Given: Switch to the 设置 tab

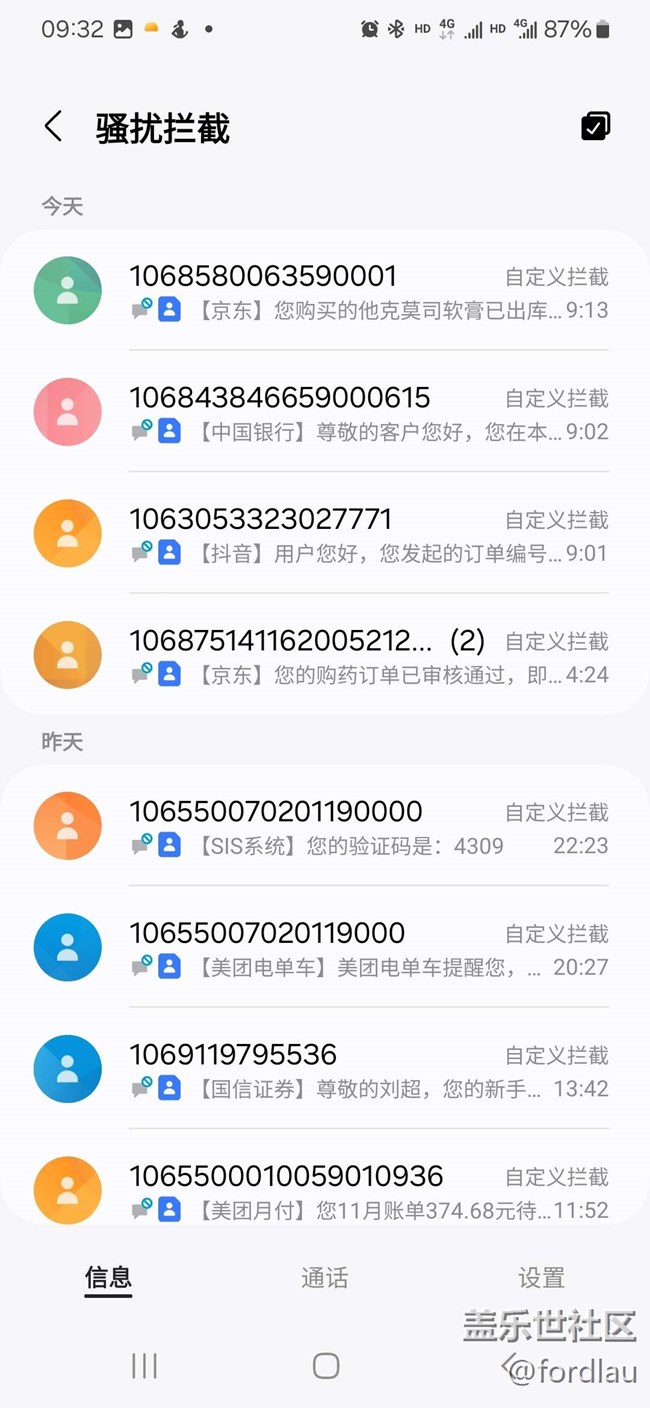Looking at the screenshot, I should coord(541,1277).
